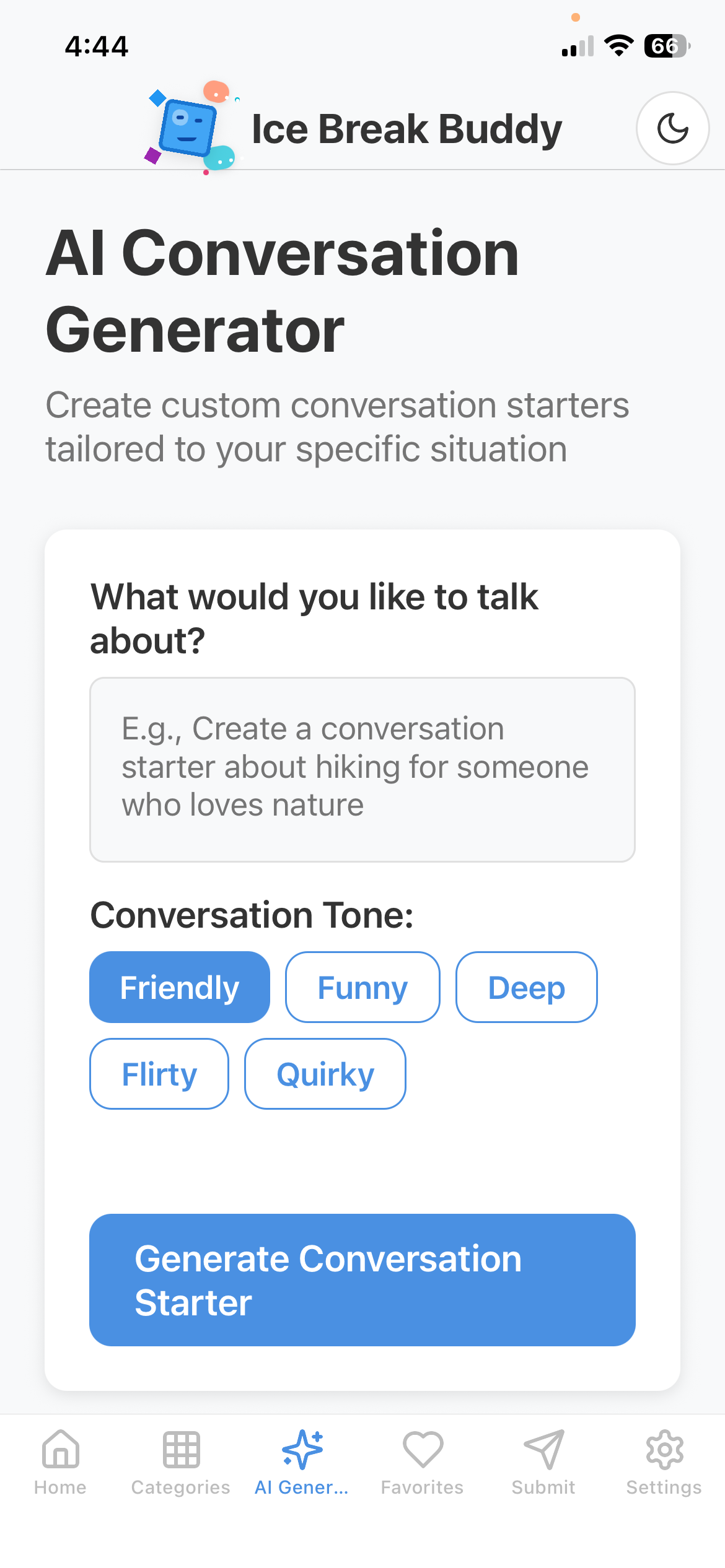Tap the Home icon in bottom navigation
This screenshot has width=725, height=1568.
pyautogui.click(x=59, y=1450)
